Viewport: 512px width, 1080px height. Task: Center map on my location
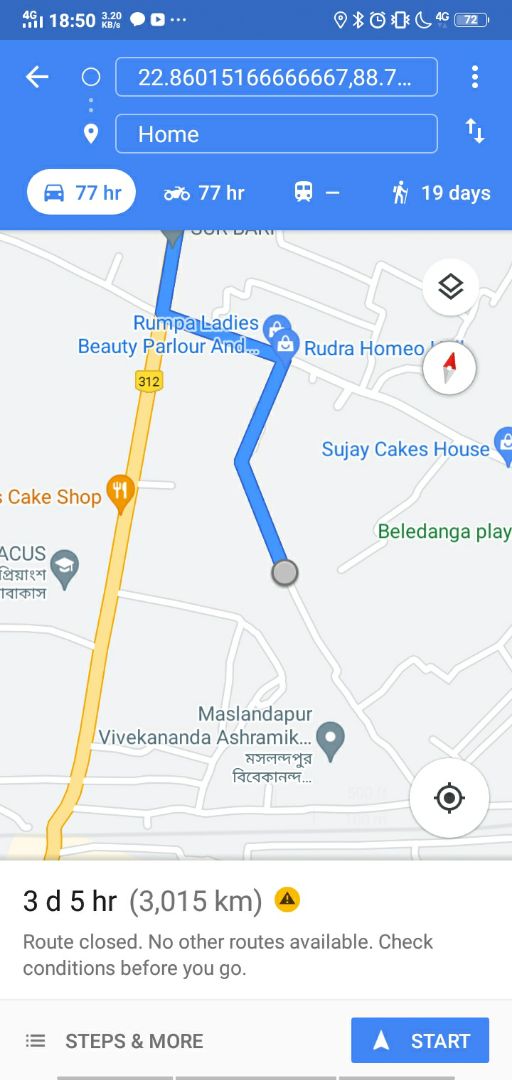tap(449, 798)
